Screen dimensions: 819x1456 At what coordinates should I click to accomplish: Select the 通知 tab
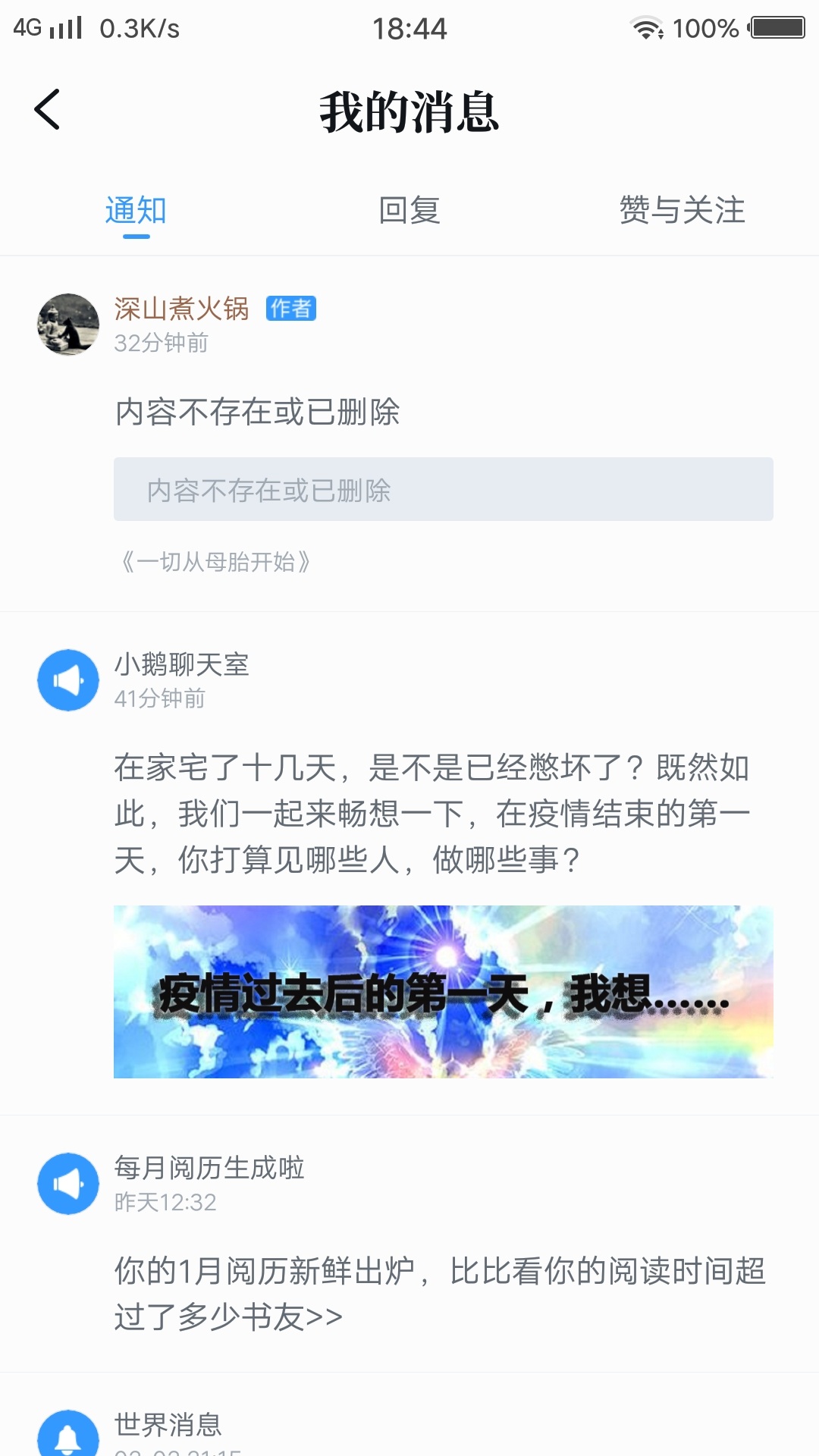(136, 210)
